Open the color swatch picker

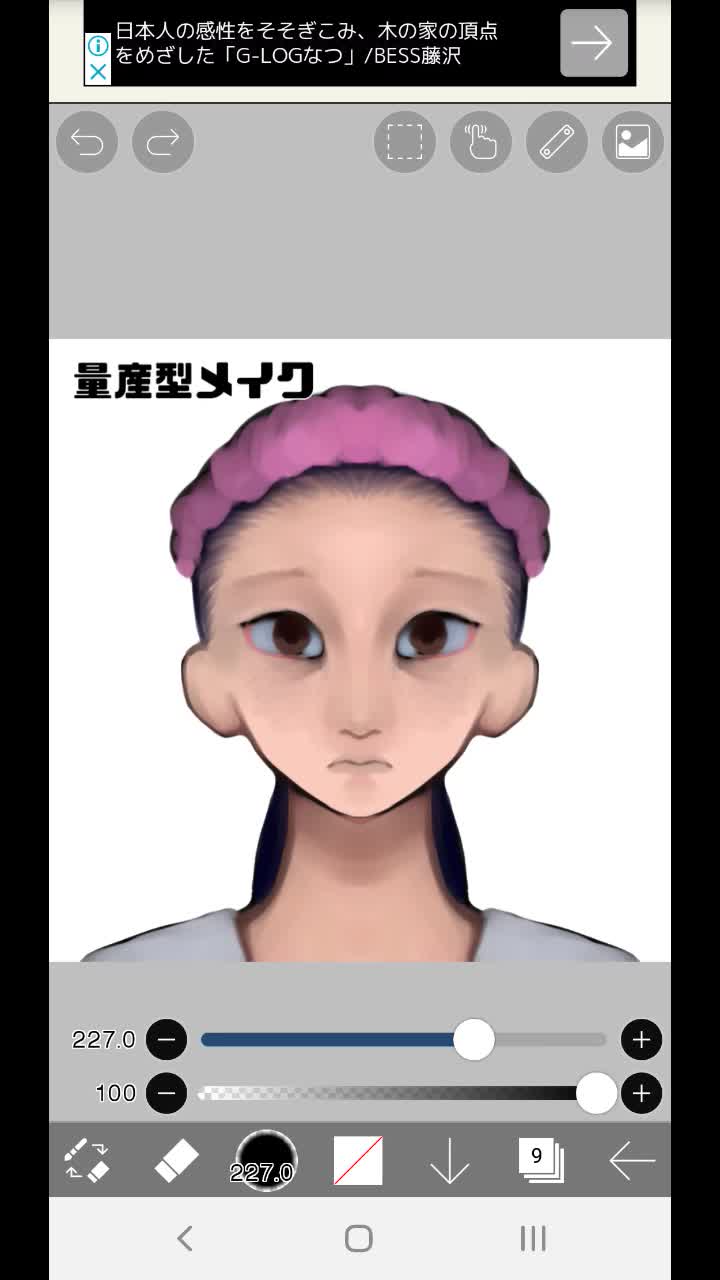(x=358, y=1161)
